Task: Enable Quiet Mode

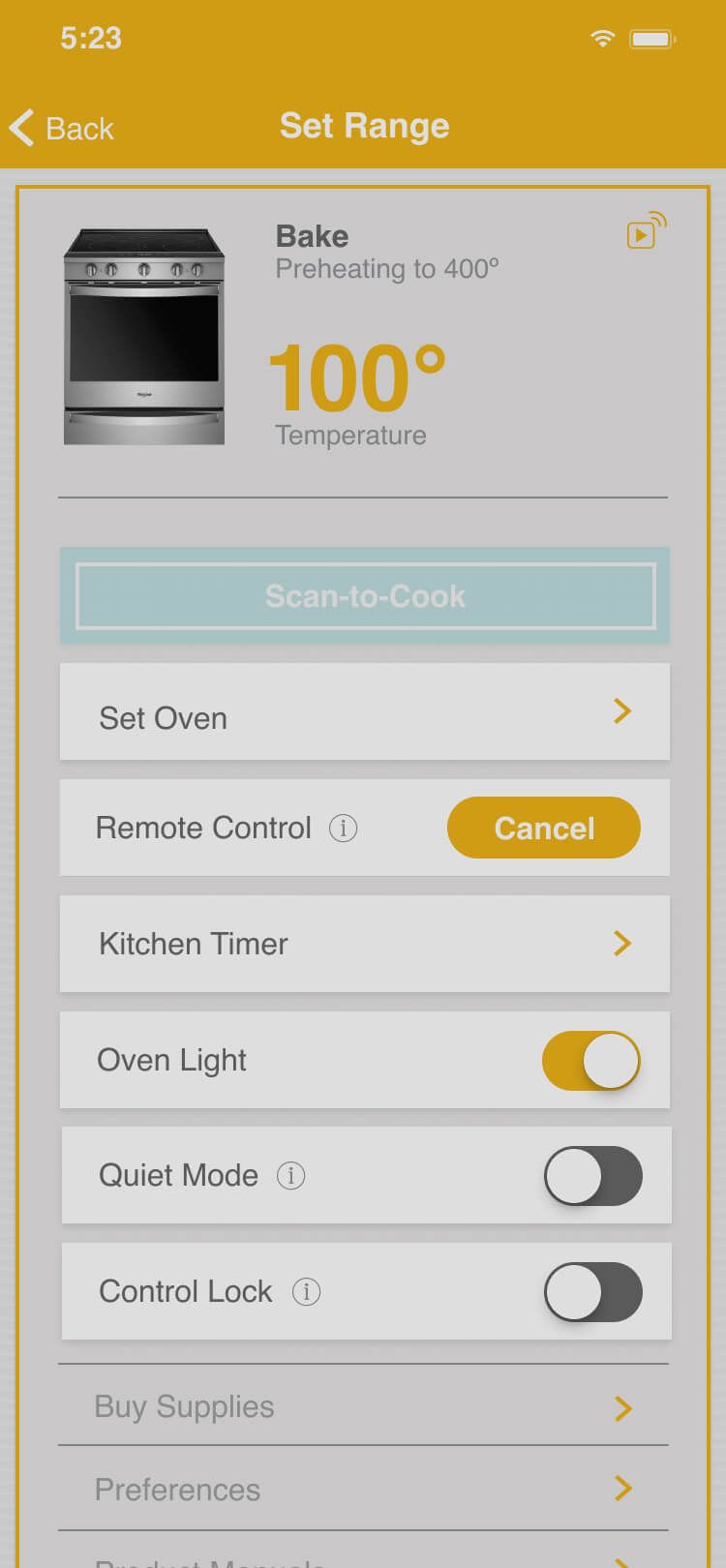Action: click(592, 1176)
